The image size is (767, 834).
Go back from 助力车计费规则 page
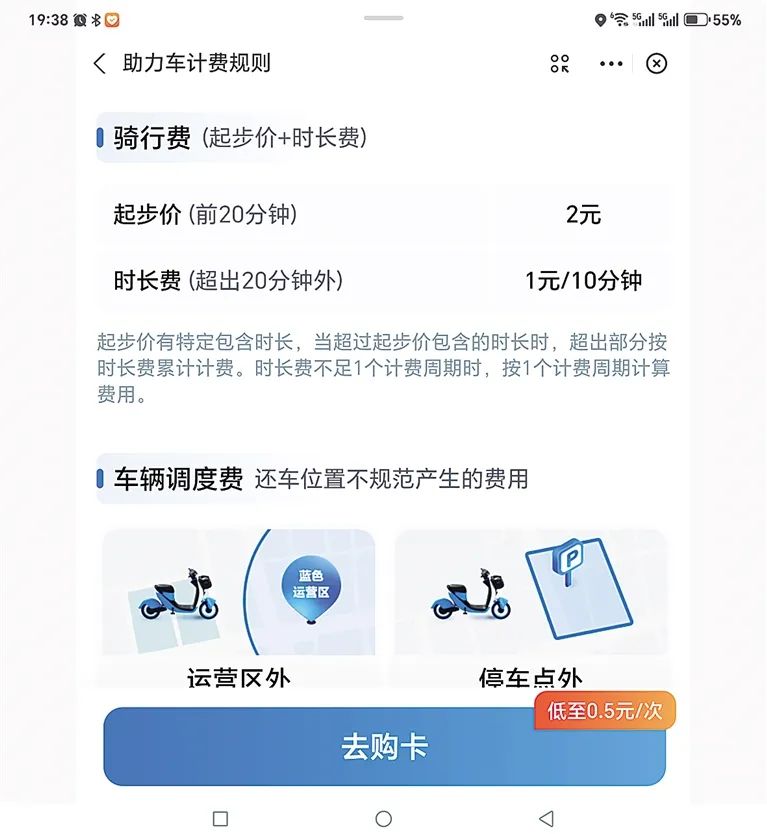click(99, 64)
